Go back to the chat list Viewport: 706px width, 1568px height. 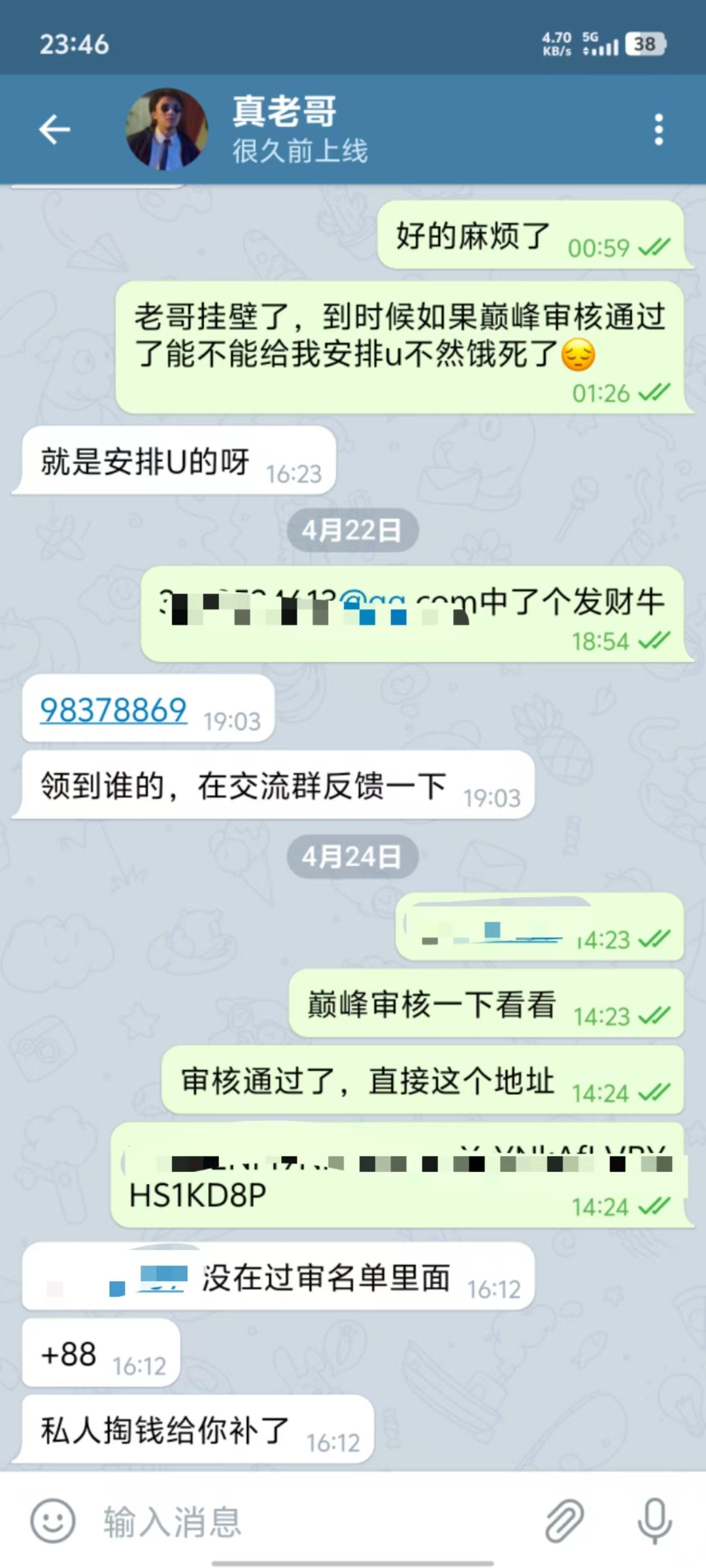(54, 129)
